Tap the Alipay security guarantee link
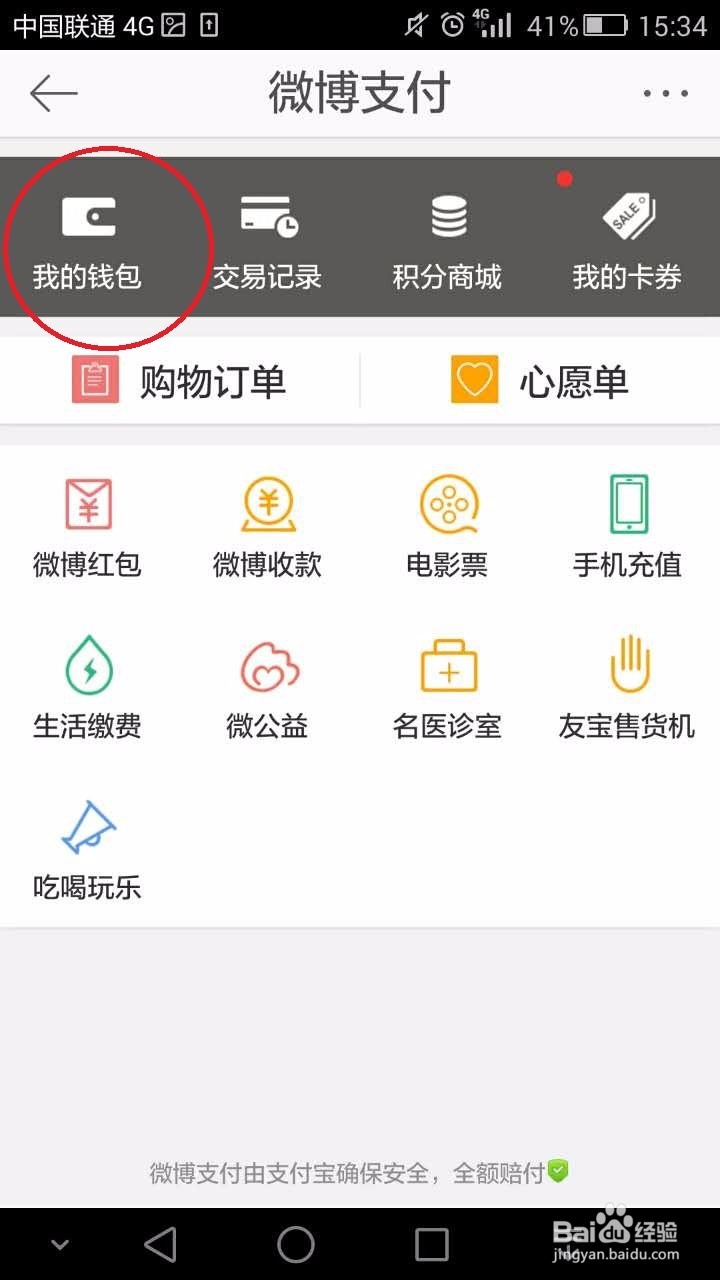This screenshot has width=720, height=1280. pos(360,1170)
